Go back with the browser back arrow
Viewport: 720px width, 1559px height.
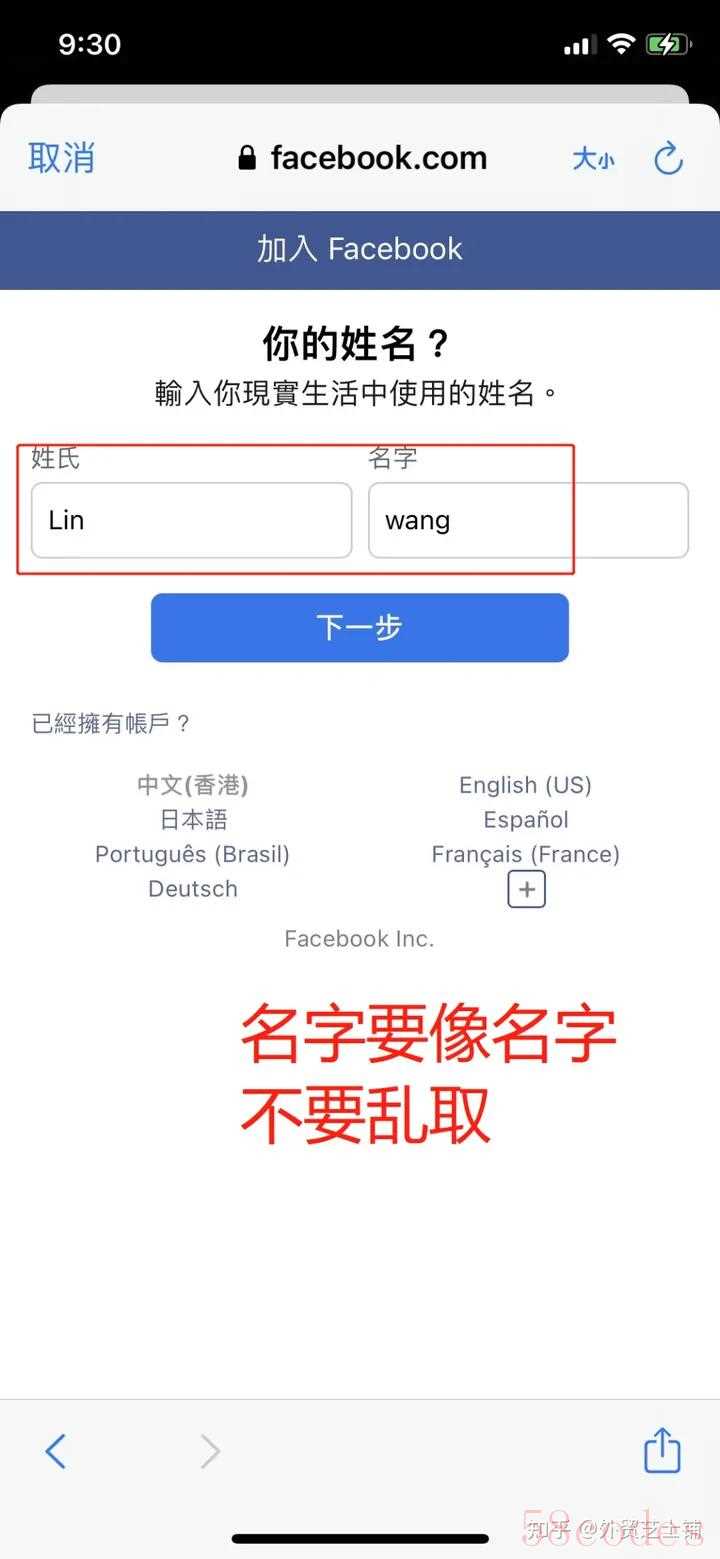[x=56, y=1450]
